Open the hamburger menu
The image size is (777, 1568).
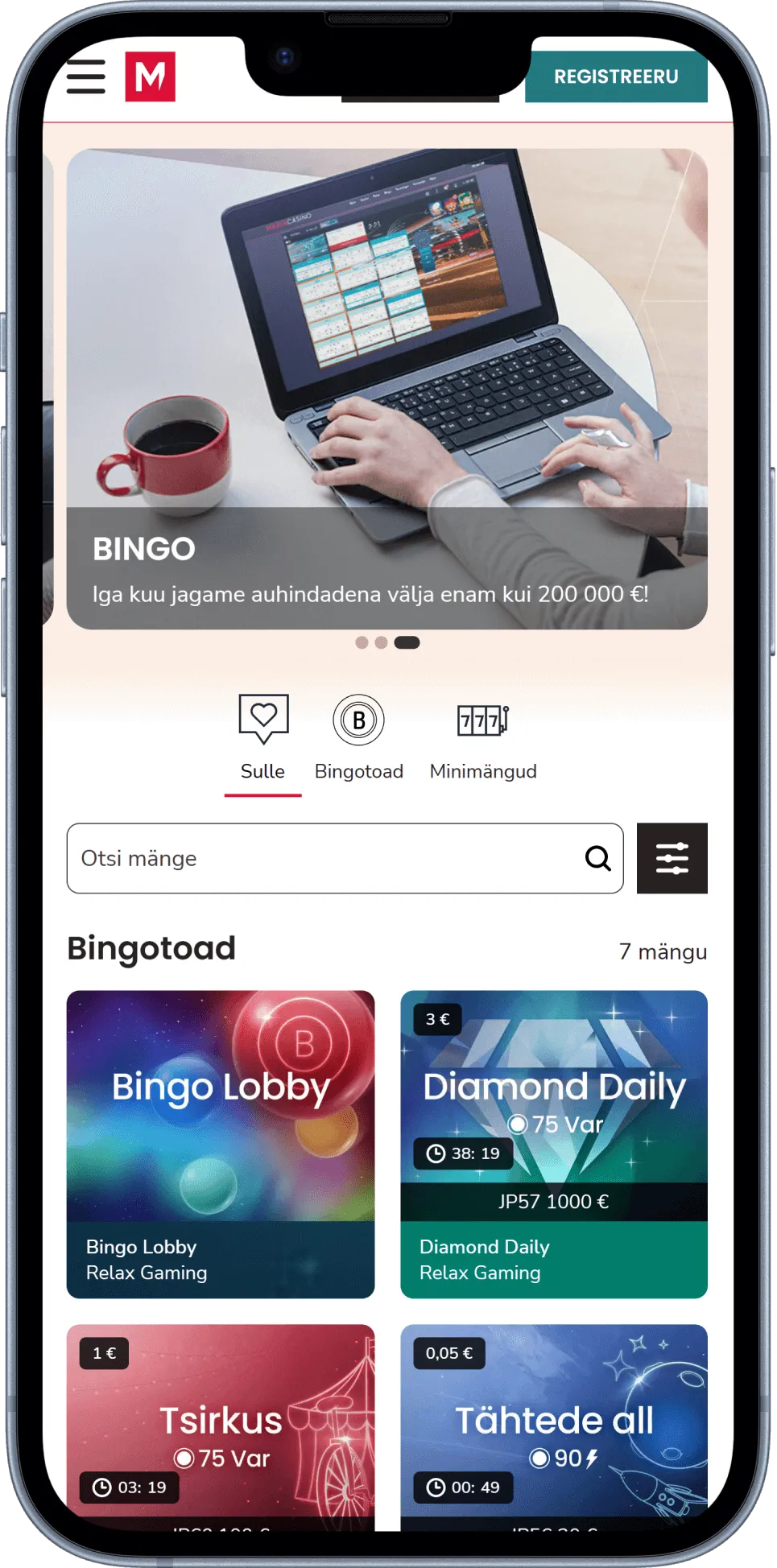86,76
